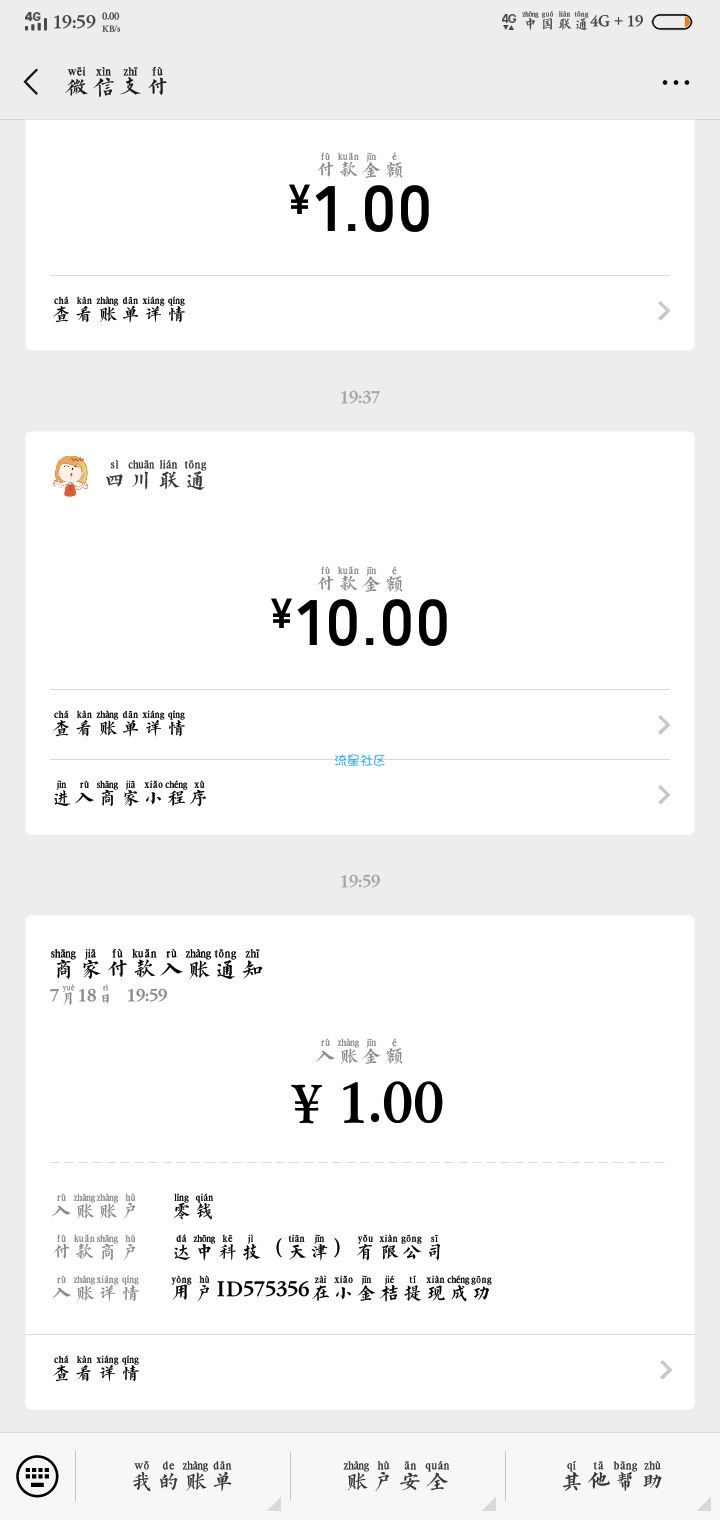Open 账户安全 menu
This screenshot has width=720, height=1520.
pos(397,1476)
